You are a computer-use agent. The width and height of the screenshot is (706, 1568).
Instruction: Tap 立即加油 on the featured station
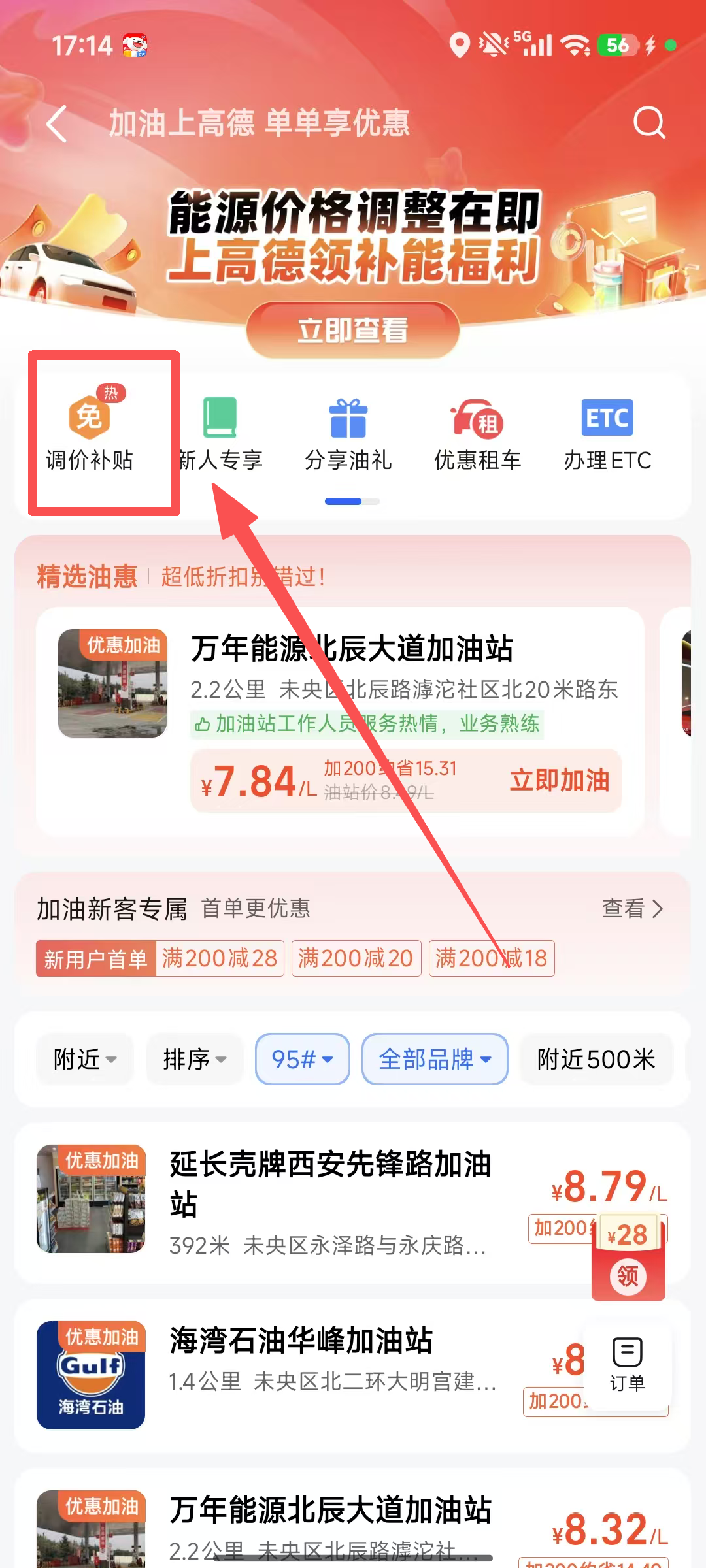(560, 781)
